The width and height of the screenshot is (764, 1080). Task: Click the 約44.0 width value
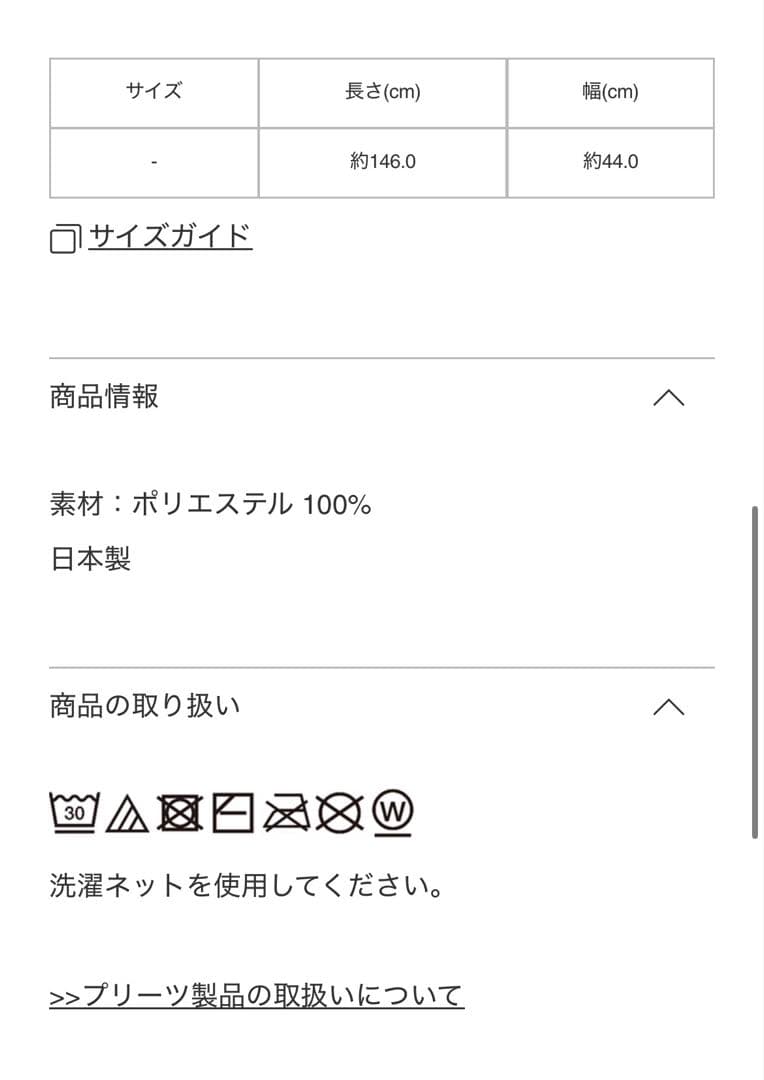click(611, 160)
